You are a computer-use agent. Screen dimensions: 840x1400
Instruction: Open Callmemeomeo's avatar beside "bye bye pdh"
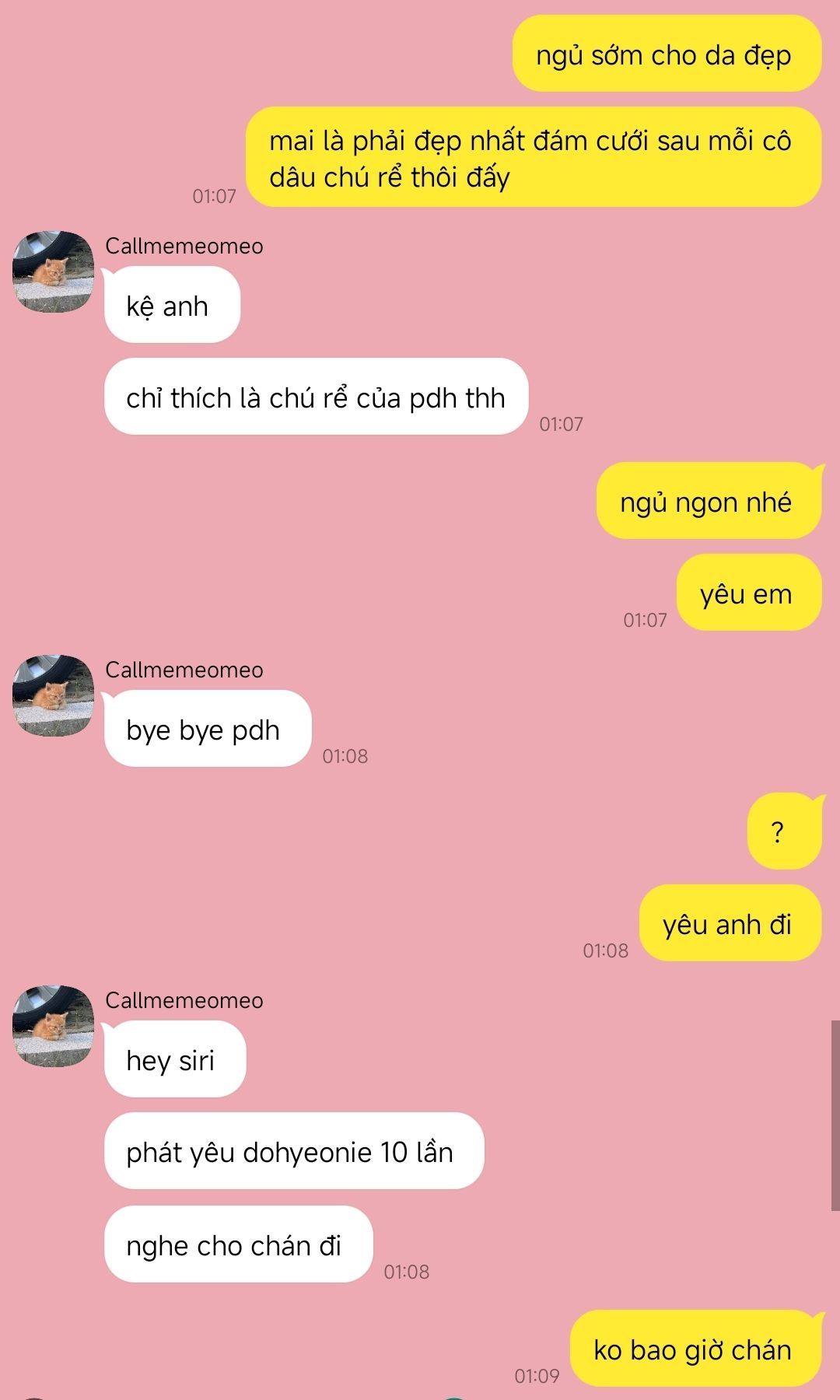pos(53,695)
